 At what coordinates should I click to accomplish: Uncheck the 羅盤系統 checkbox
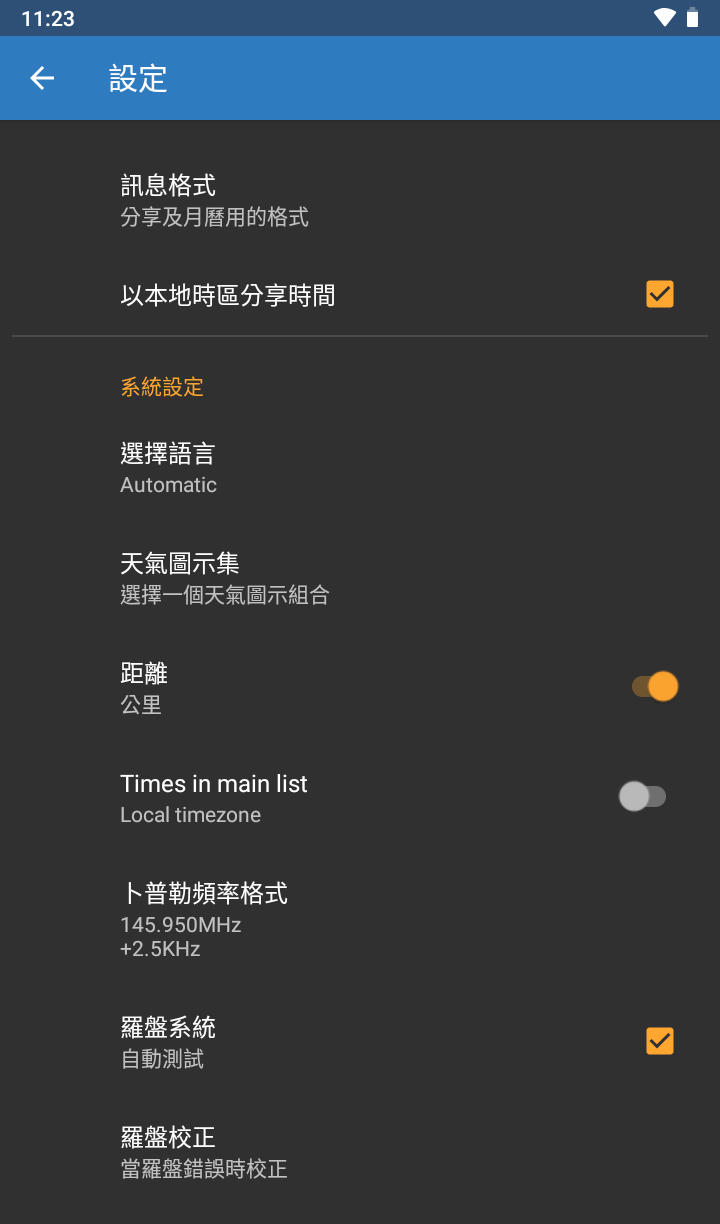point(659,1041)
